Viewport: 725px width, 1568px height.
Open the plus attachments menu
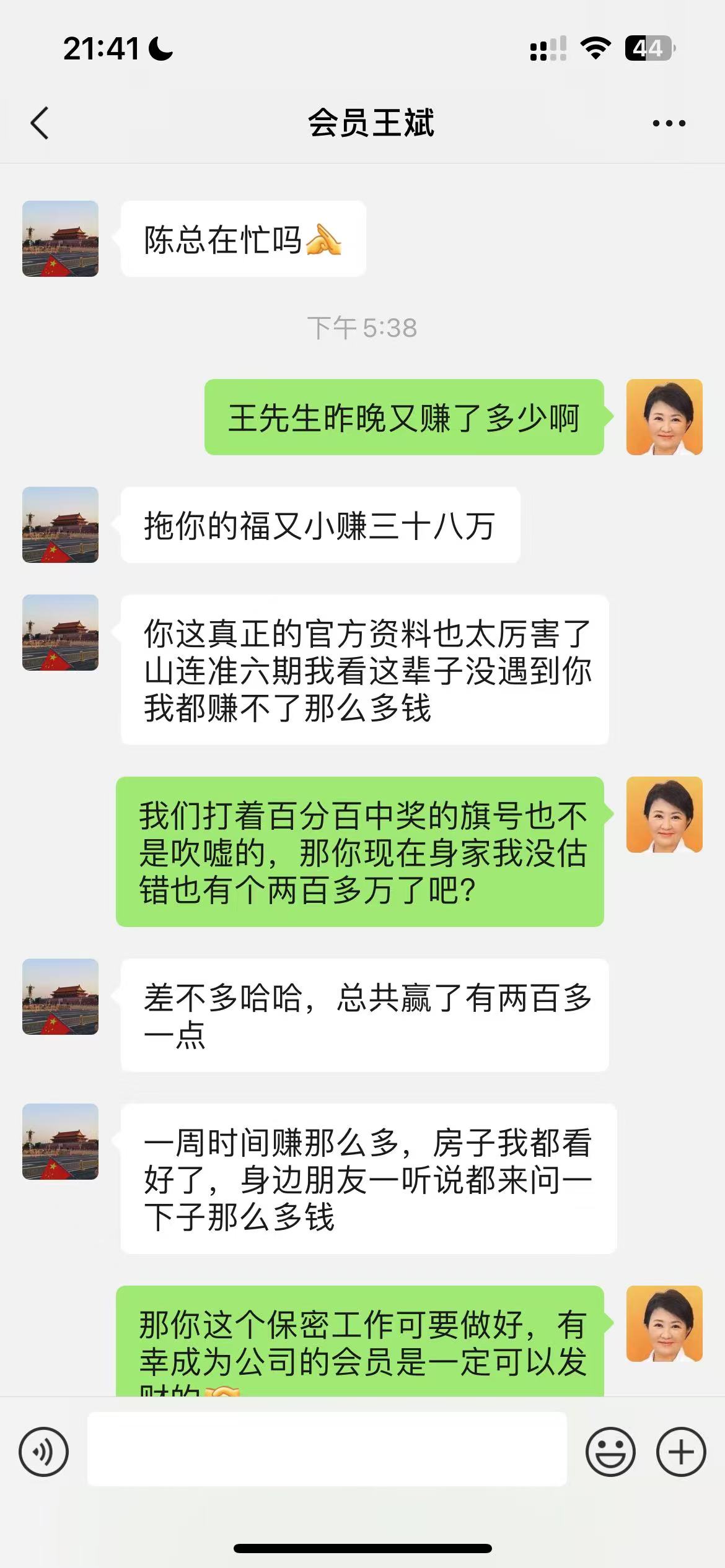coord(681,1452)
